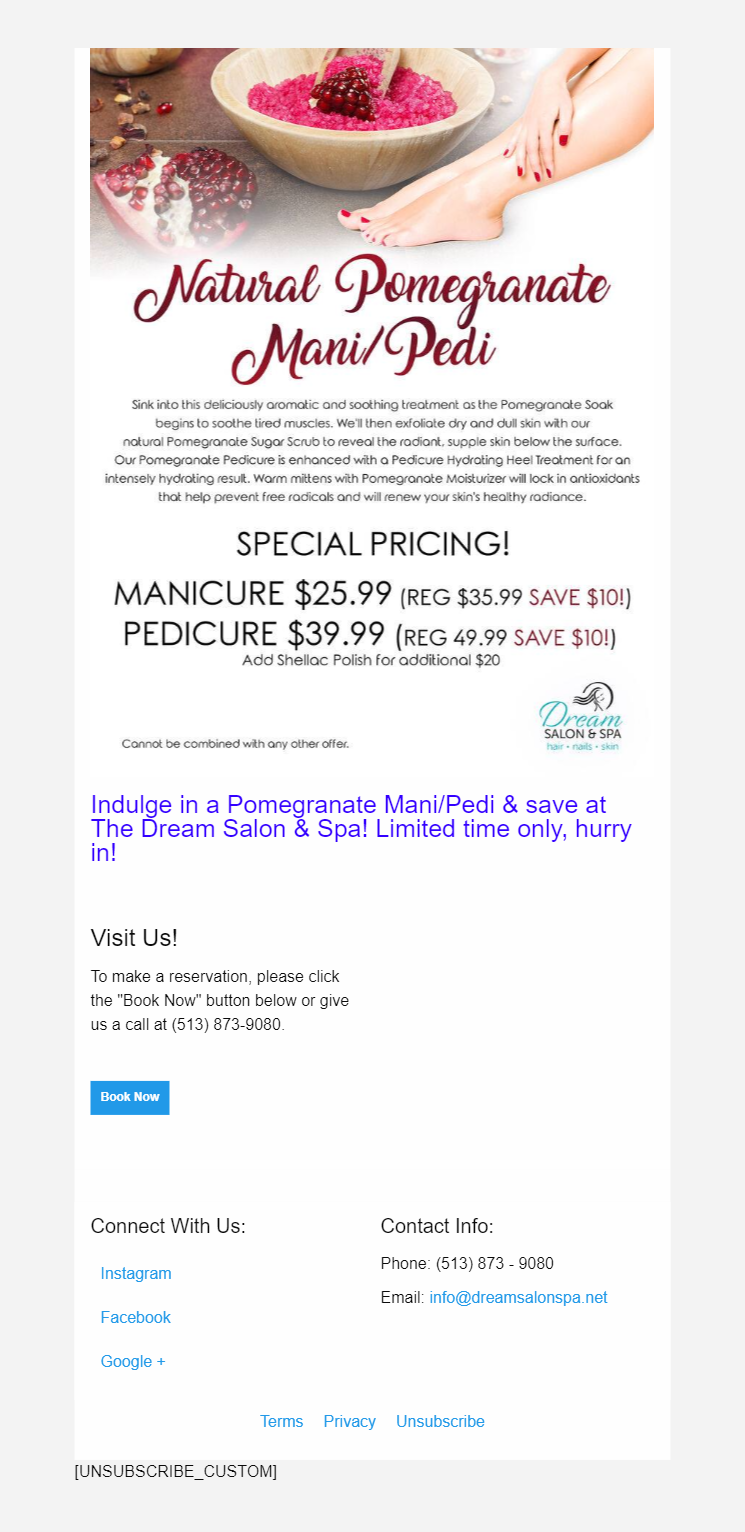Screen dimensions: 745x1532
Task: Visit the Facebook page link
Action: tap(136, 1317)
